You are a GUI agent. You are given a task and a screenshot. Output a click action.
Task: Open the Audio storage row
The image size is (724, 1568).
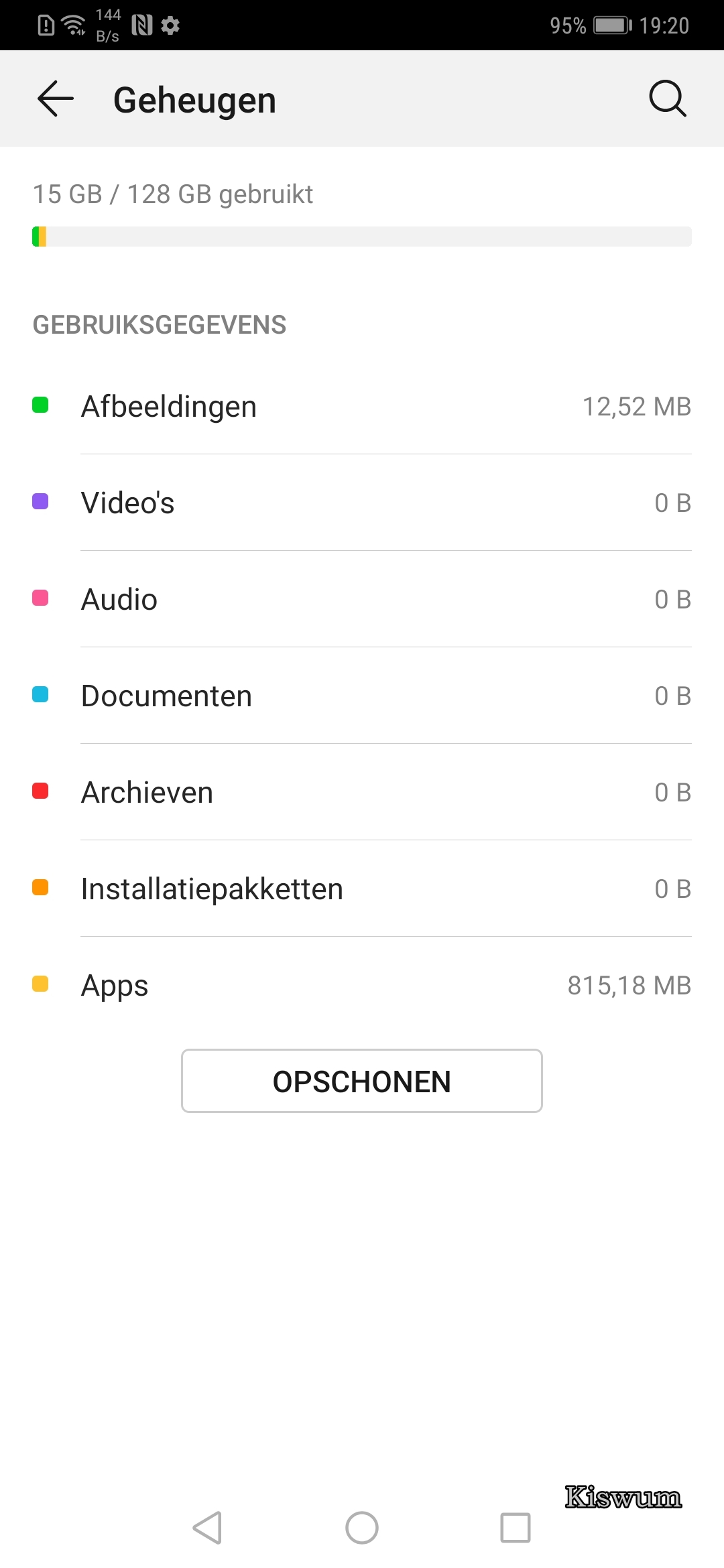click(362, 599)
